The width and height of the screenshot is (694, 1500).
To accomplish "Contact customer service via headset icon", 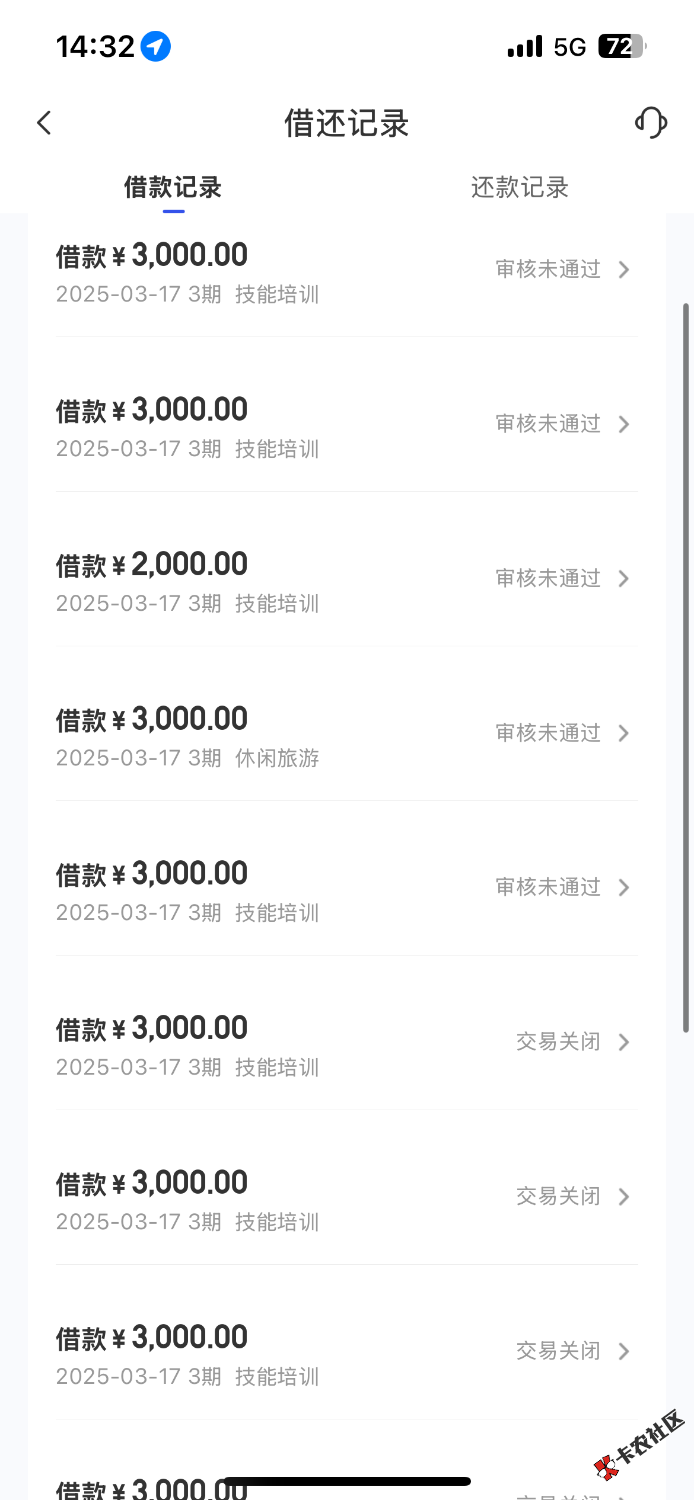I will coord(650,123).
